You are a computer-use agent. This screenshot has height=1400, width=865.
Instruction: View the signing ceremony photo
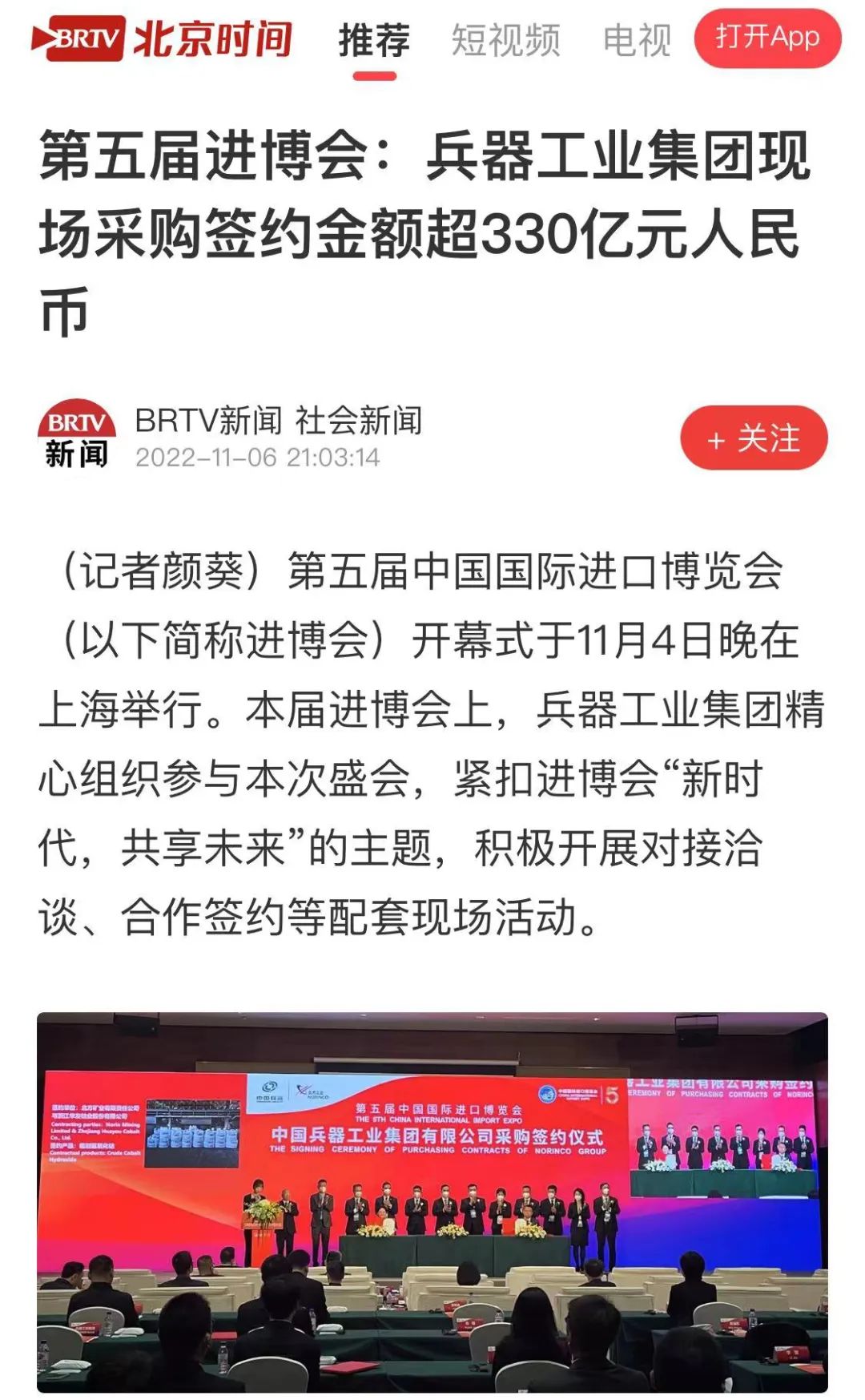[432, 1202]
